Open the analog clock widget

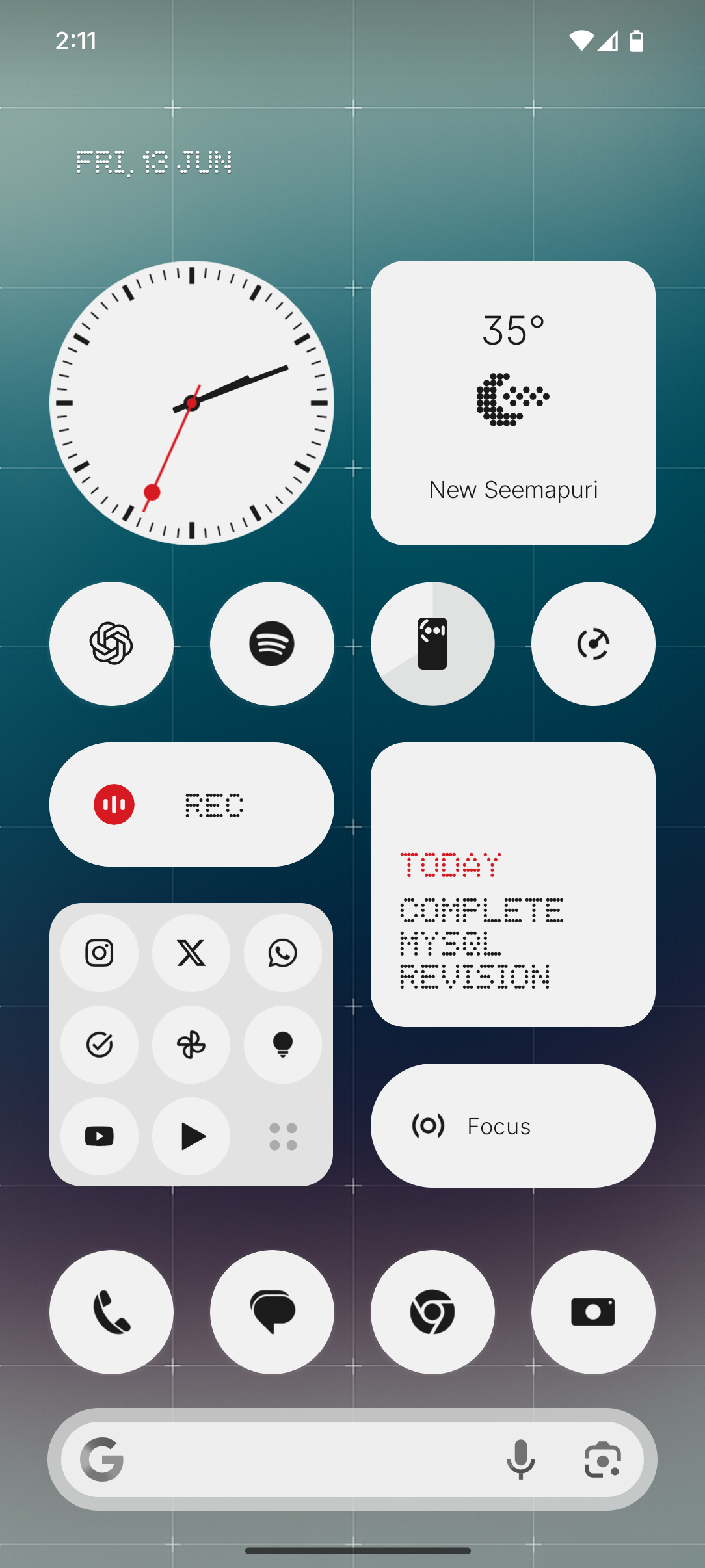pos(192,403)
